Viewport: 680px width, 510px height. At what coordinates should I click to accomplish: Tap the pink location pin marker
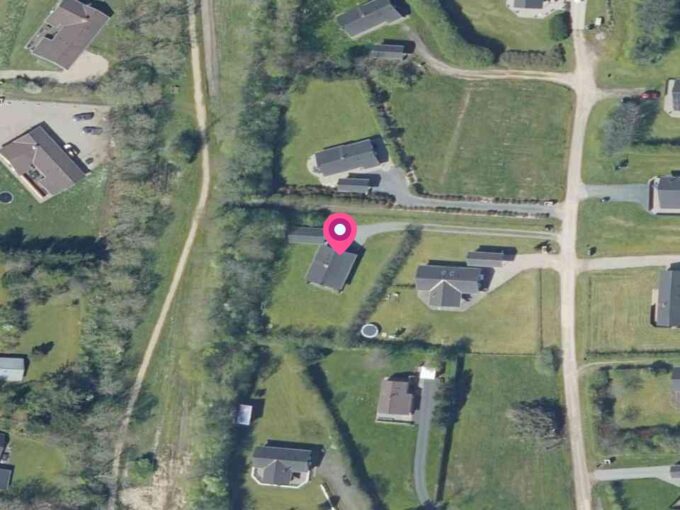tap(341, 233)
